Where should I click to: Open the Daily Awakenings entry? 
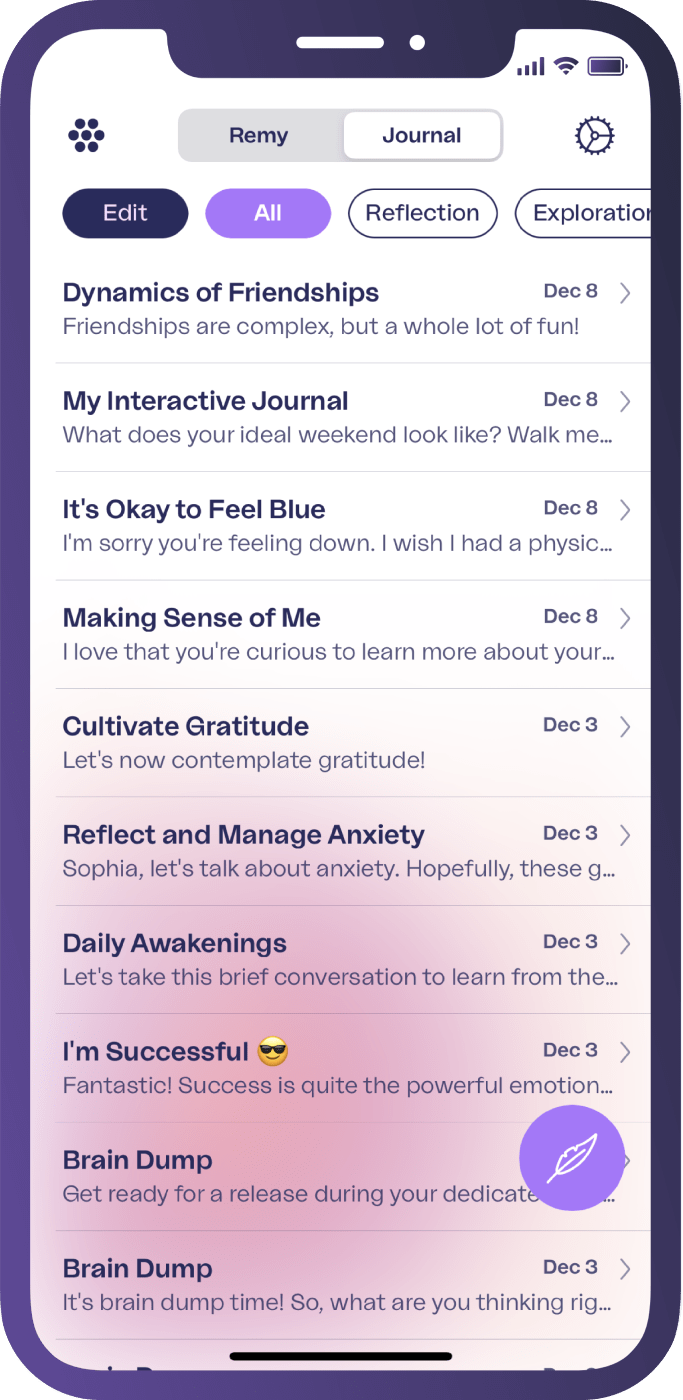[x=340, y=959]
